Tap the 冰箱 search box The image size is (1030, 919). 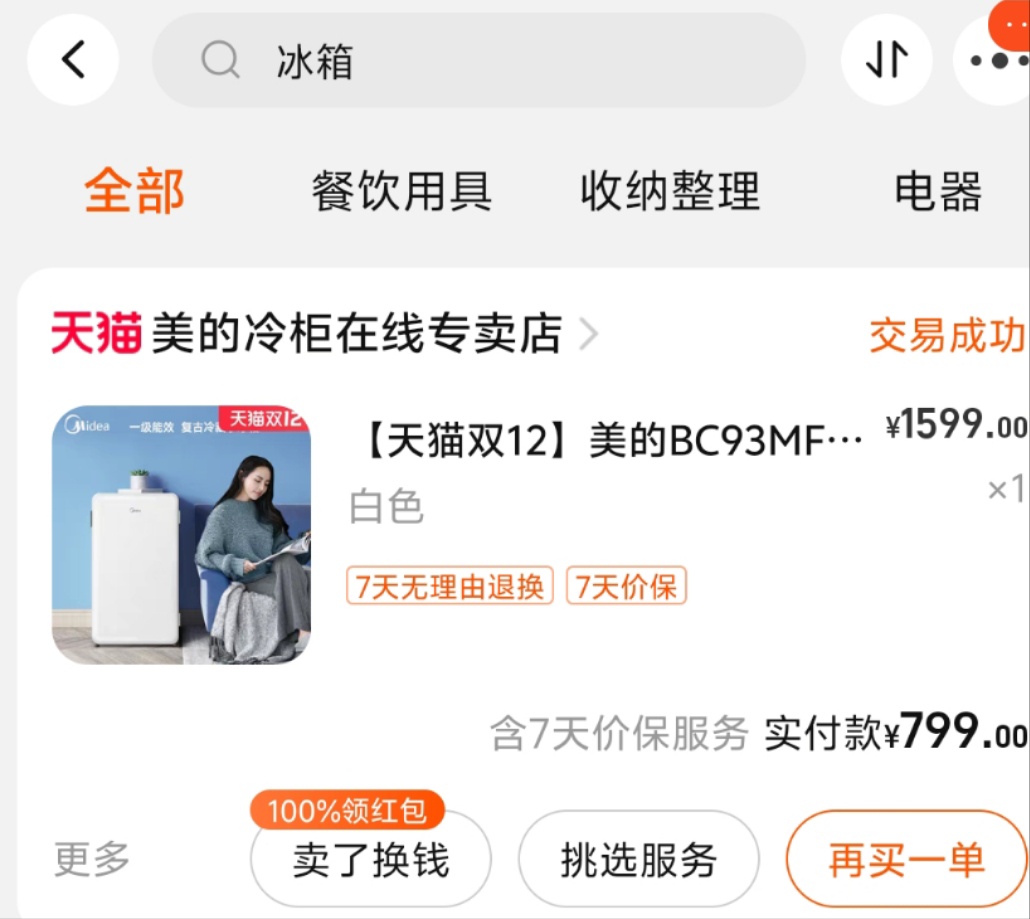[478, 61]
